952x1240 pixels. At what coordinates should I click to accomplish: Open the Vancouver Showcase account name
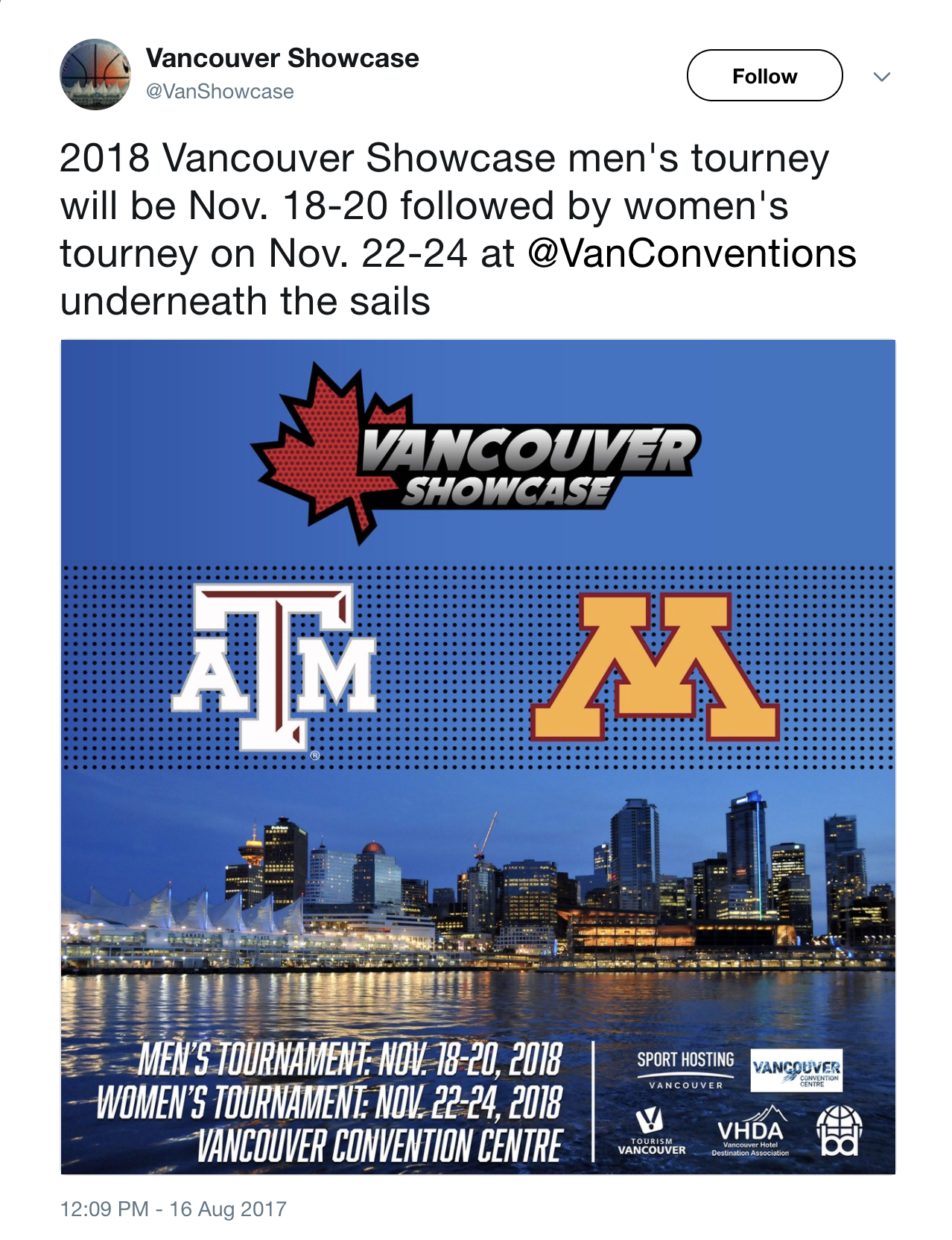(x=282, y=58)
